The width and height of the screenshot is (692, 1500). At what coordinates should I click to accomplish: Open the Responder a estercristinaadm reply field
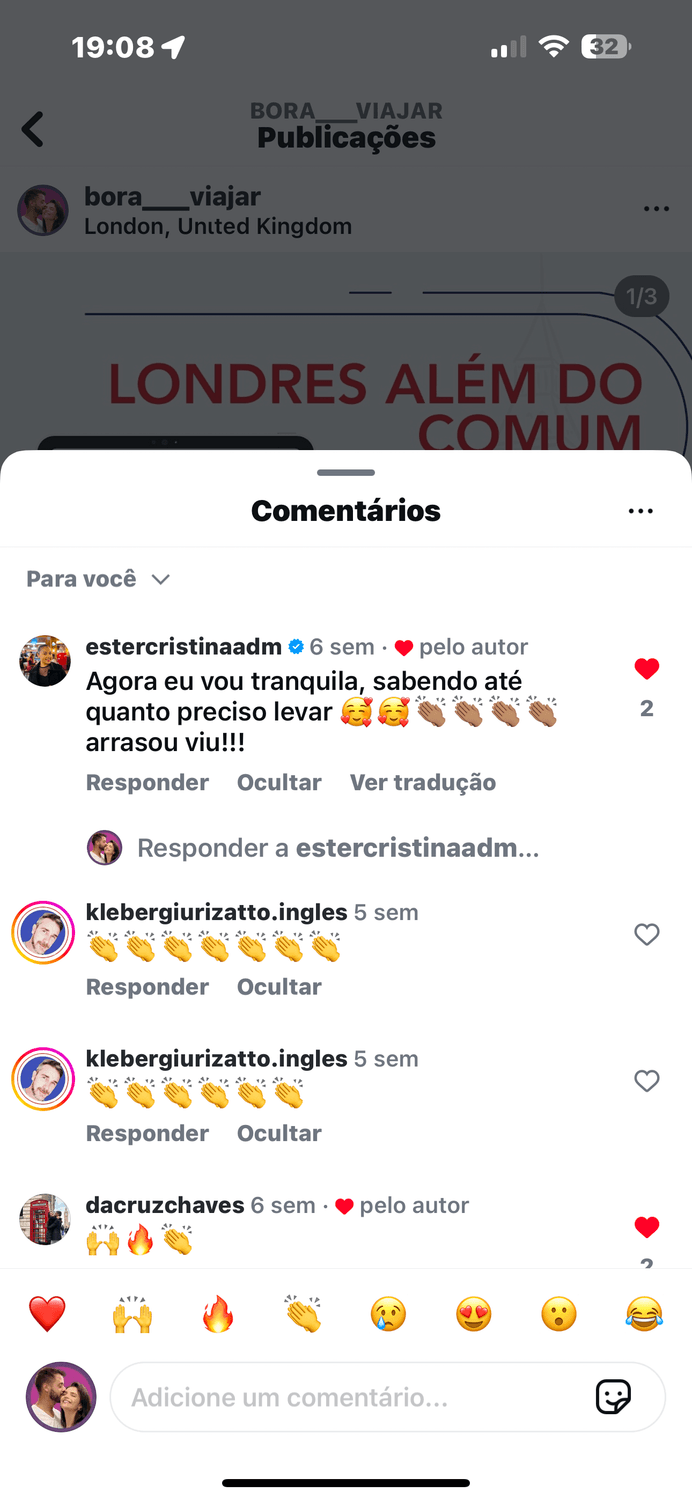coord(337,848)
